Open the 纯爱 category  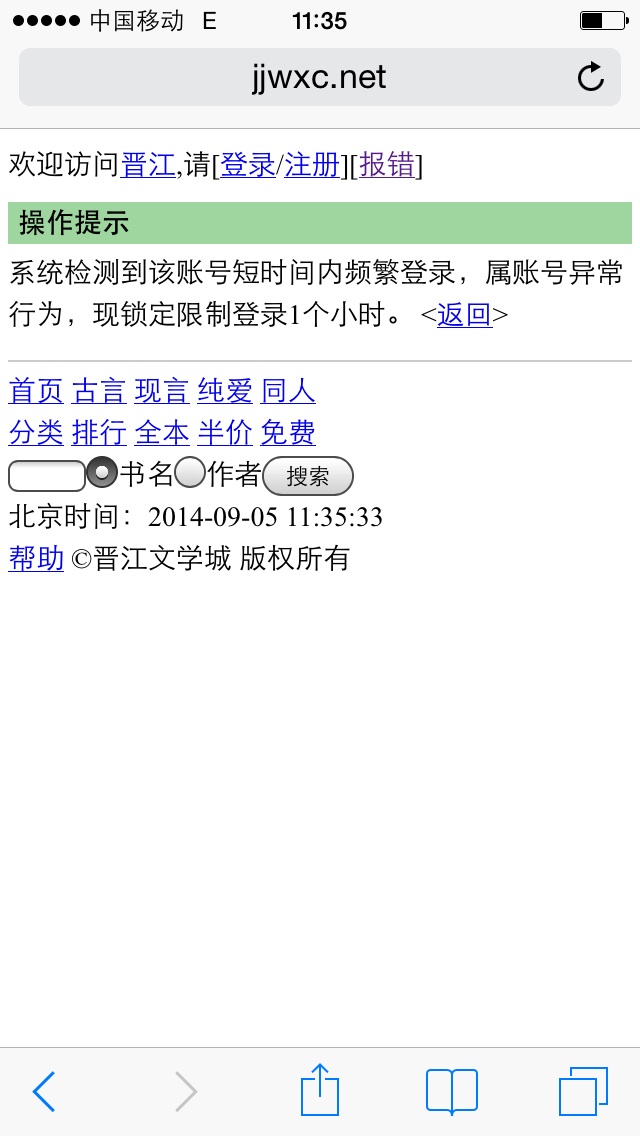225,391
